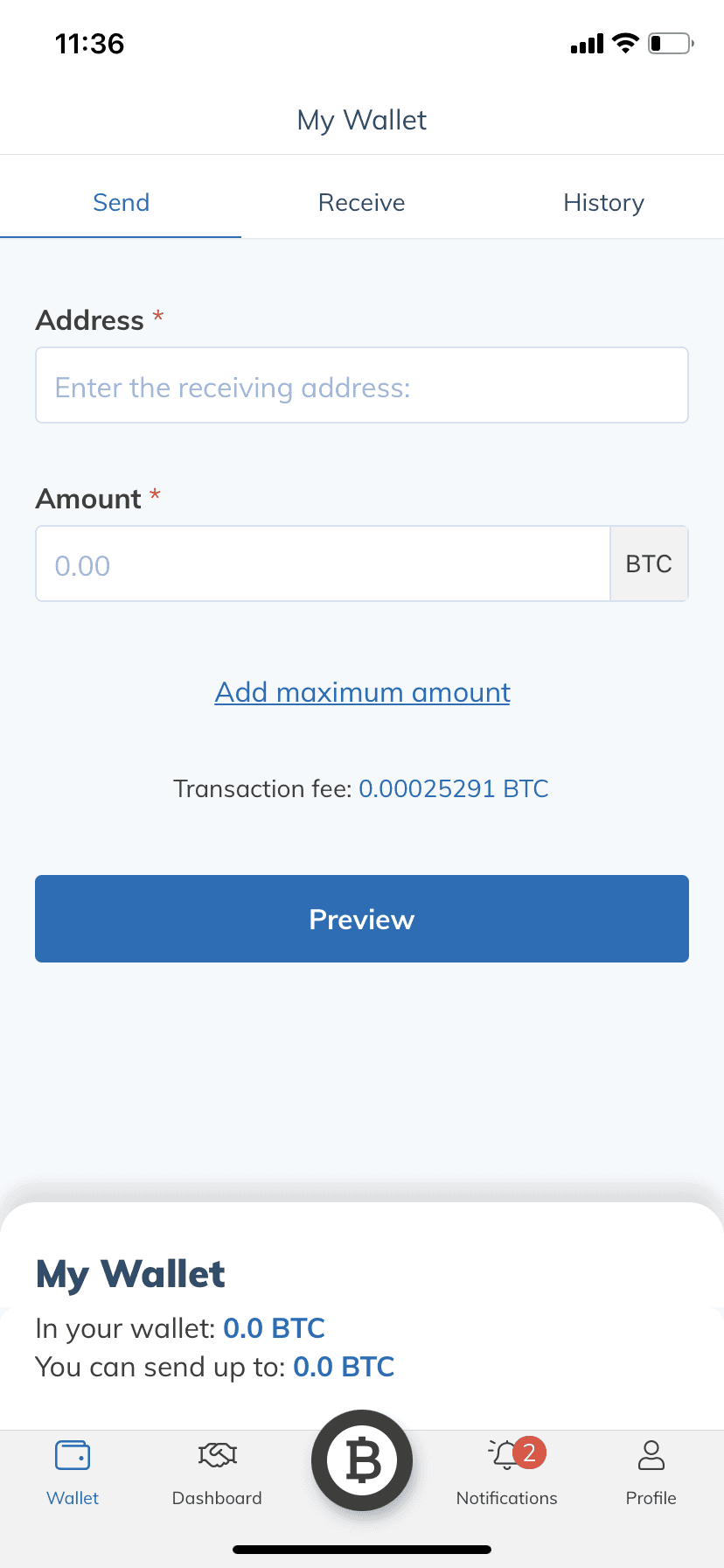
Task: Tap the center Bitcoin button
Action: (362, 1459)
